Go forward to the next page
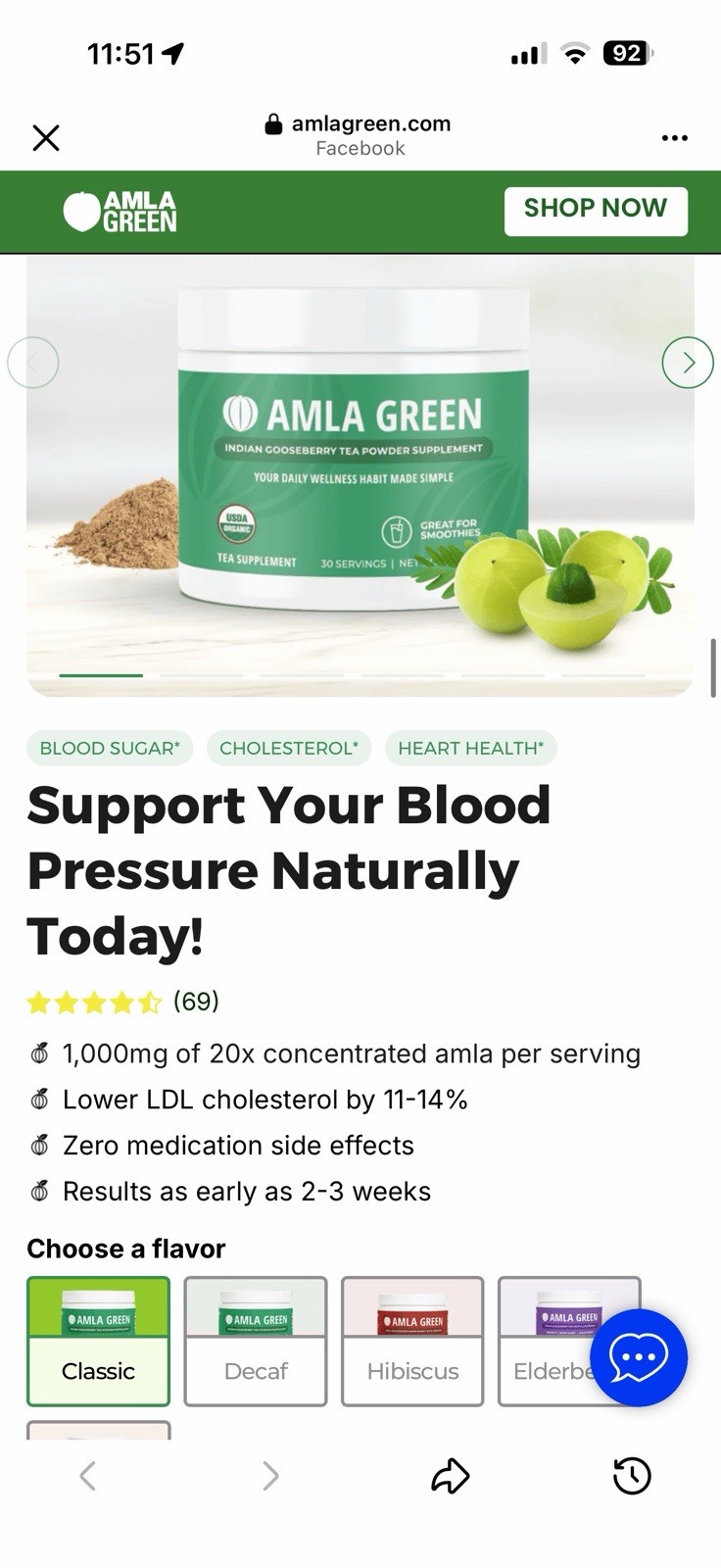The image size is (721, 1568). coord(270,1475)
